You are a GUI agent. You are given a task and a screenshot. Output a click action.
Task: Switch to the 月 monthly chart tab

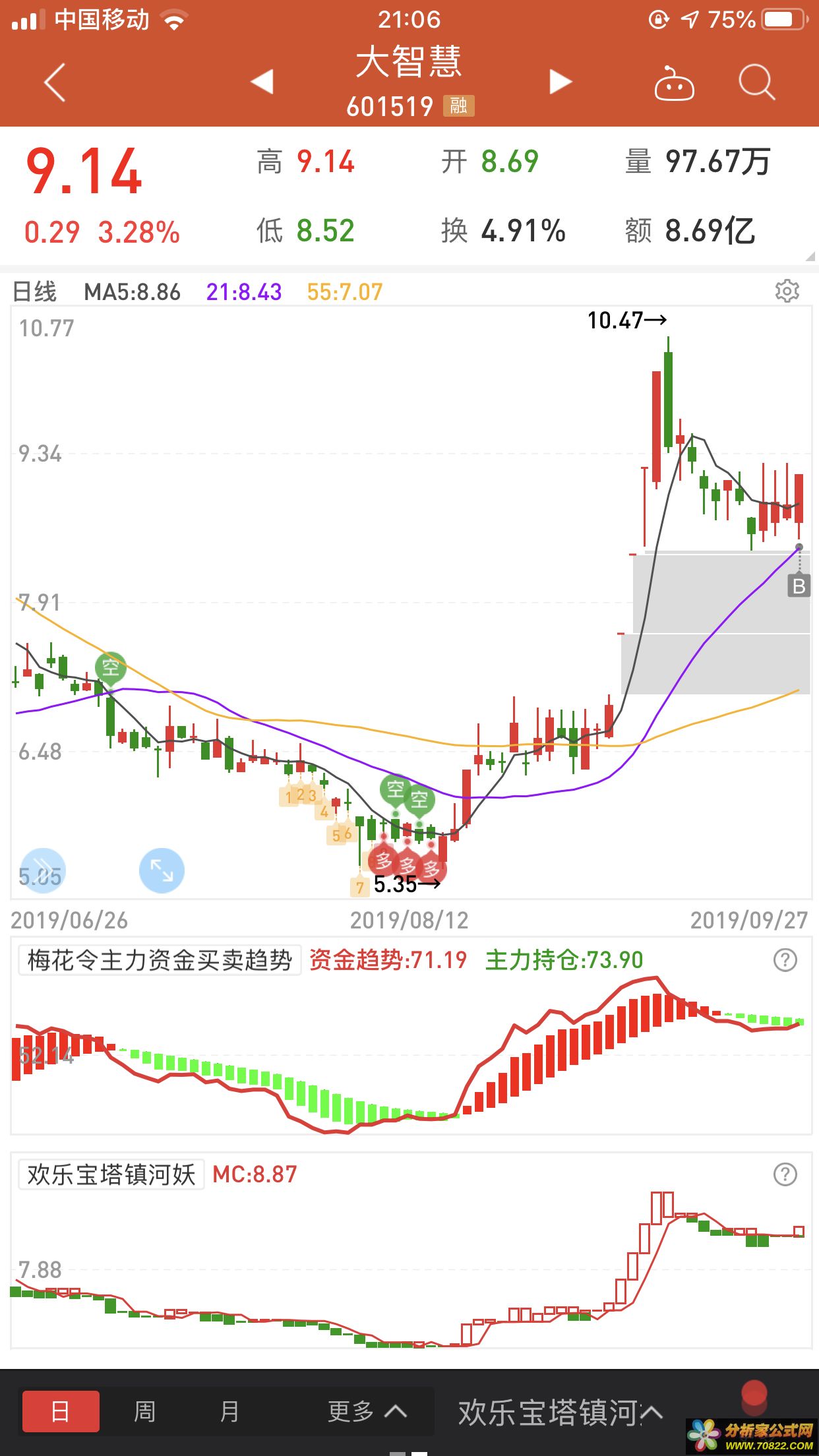point(231,1410)
